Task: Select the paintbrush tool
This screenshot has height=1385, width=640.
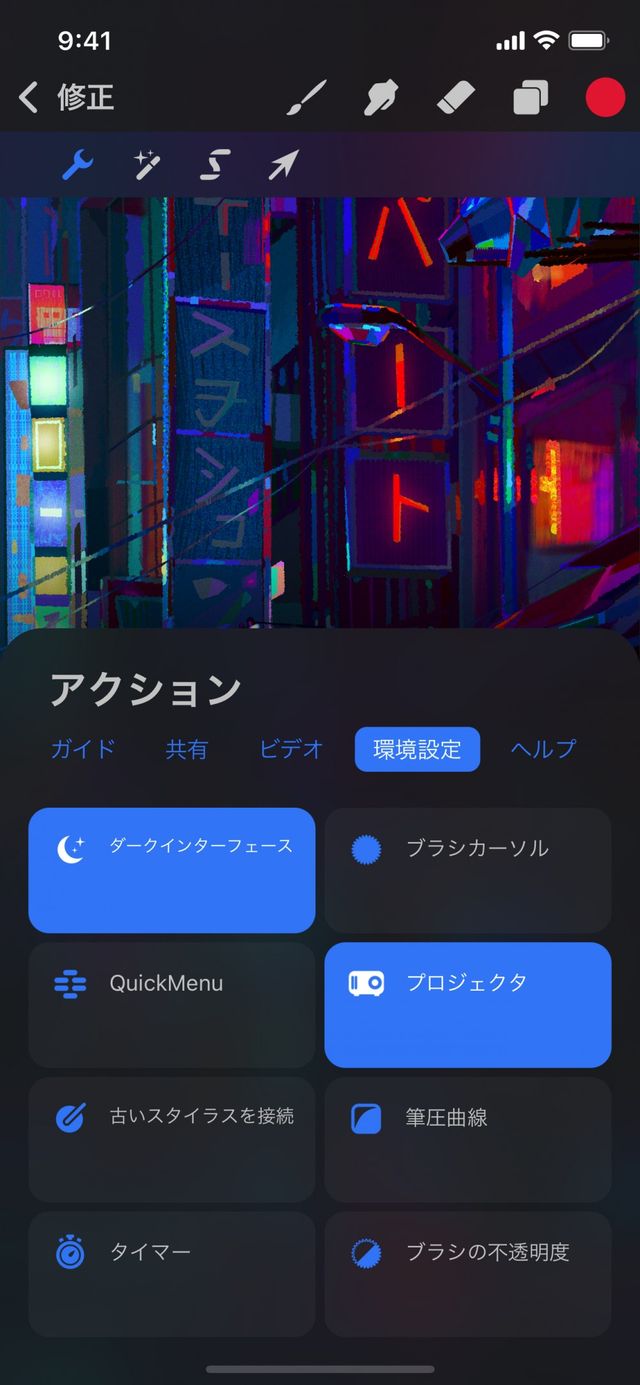Action: [307, 98]
